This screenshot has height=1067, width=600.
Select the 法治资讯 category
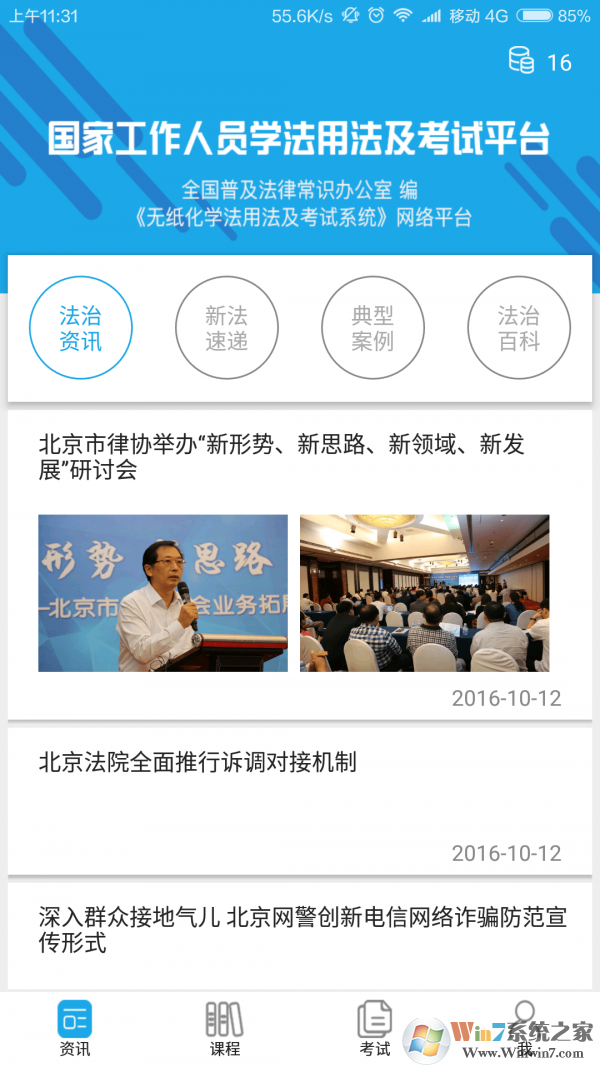(81, 328)
